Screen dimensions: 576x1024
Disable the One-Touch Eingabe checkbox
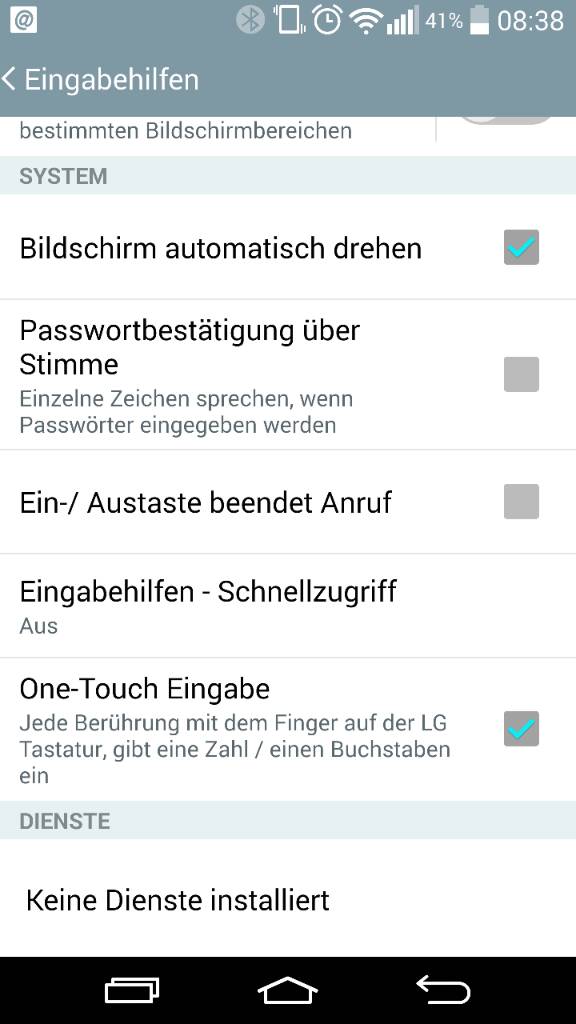521,728
